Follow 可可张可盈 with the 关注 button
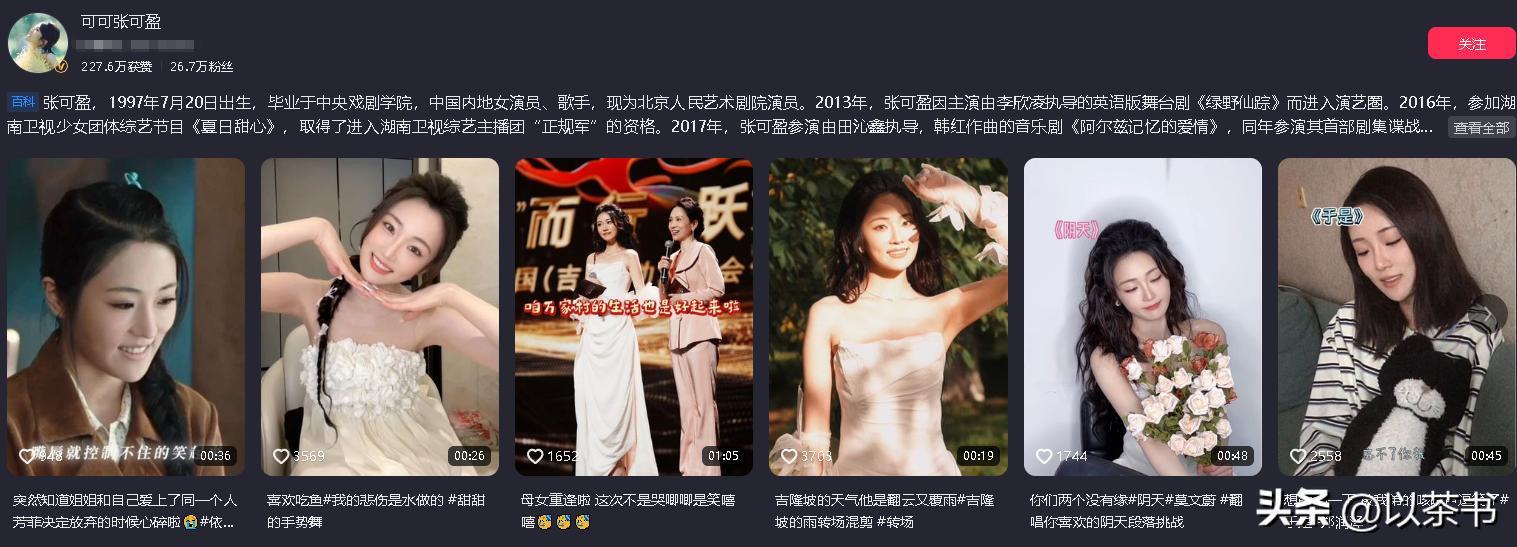 click(1471, 44)
